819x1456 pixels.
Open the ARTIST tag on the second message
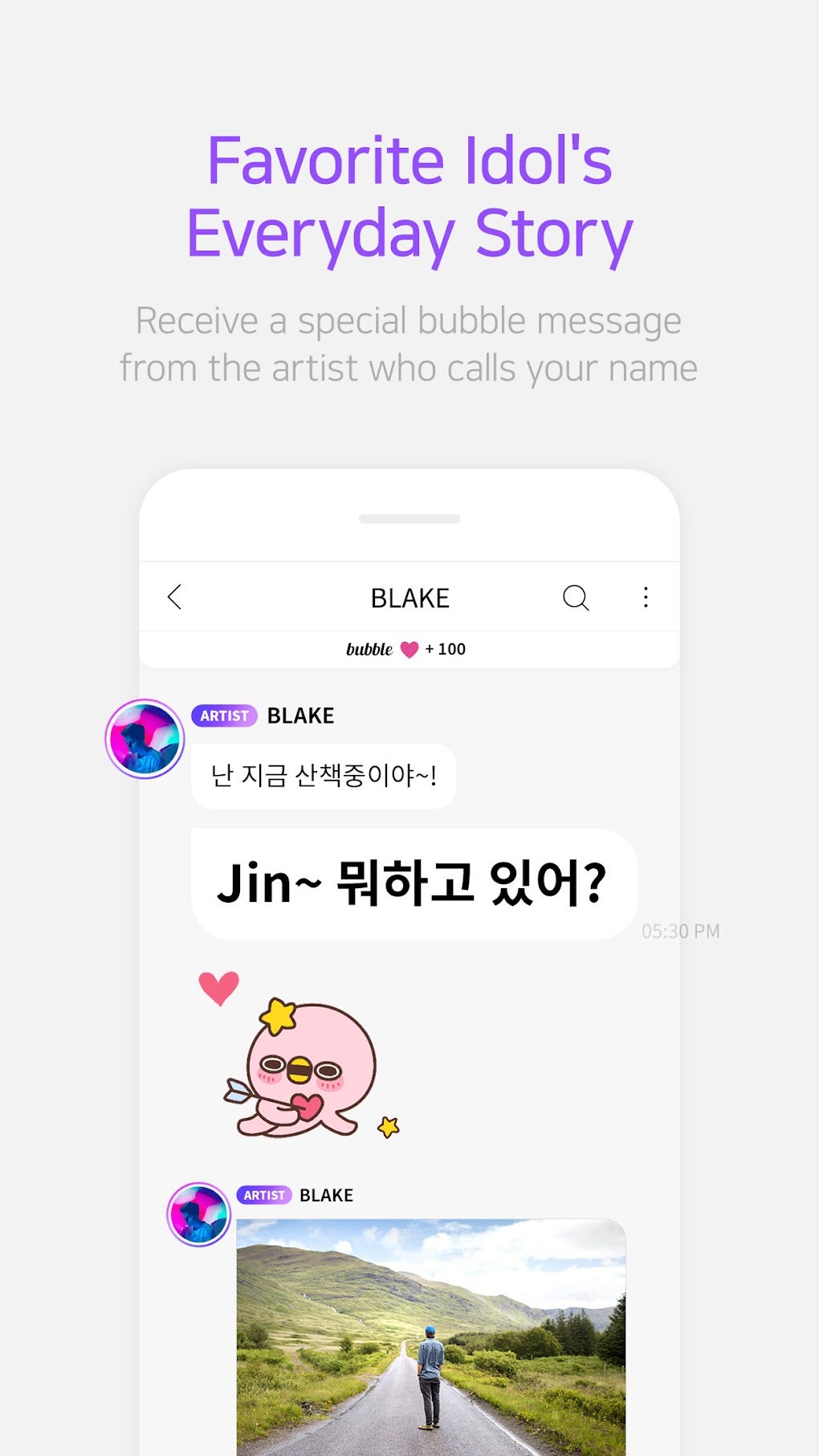tap(266, 1195)
